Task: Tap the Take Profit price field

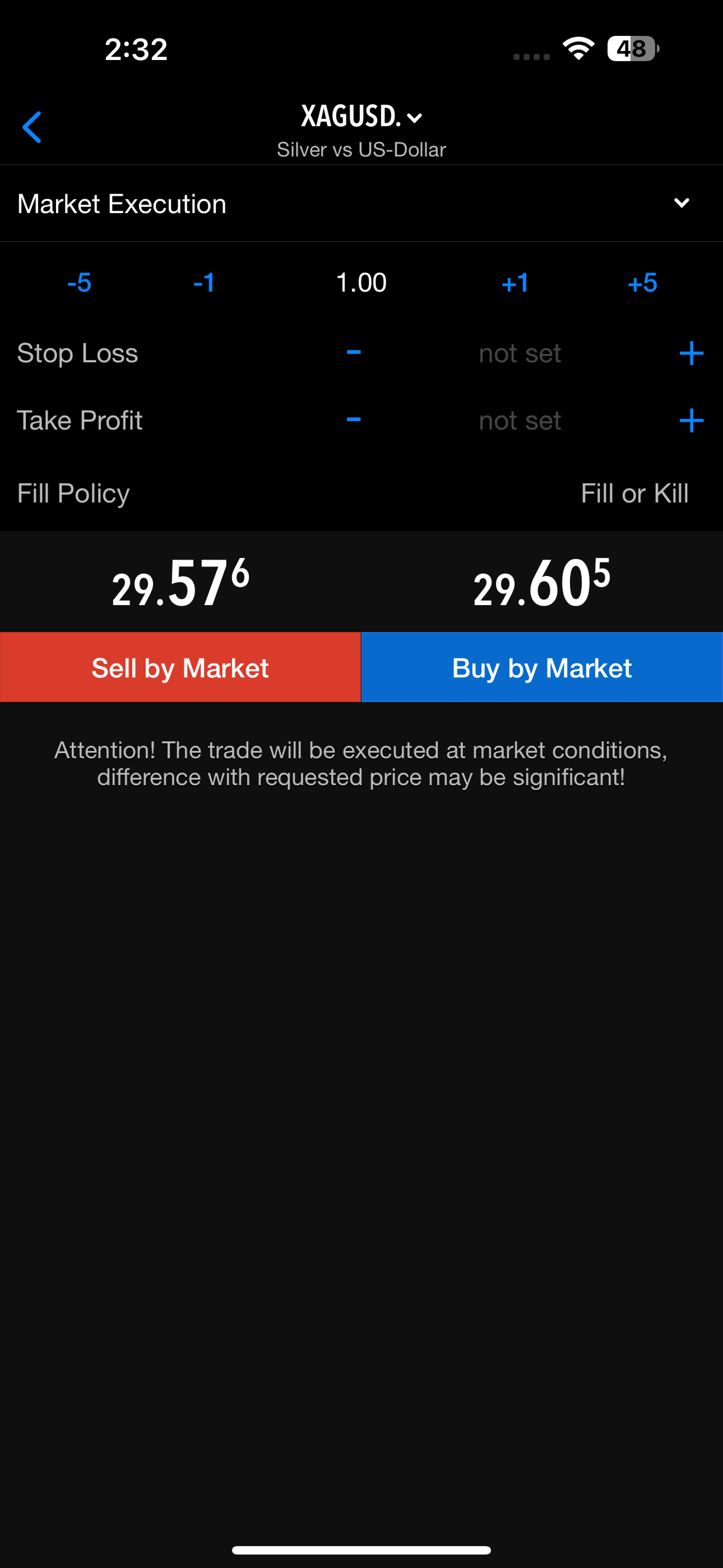Action: click(520, 421)
